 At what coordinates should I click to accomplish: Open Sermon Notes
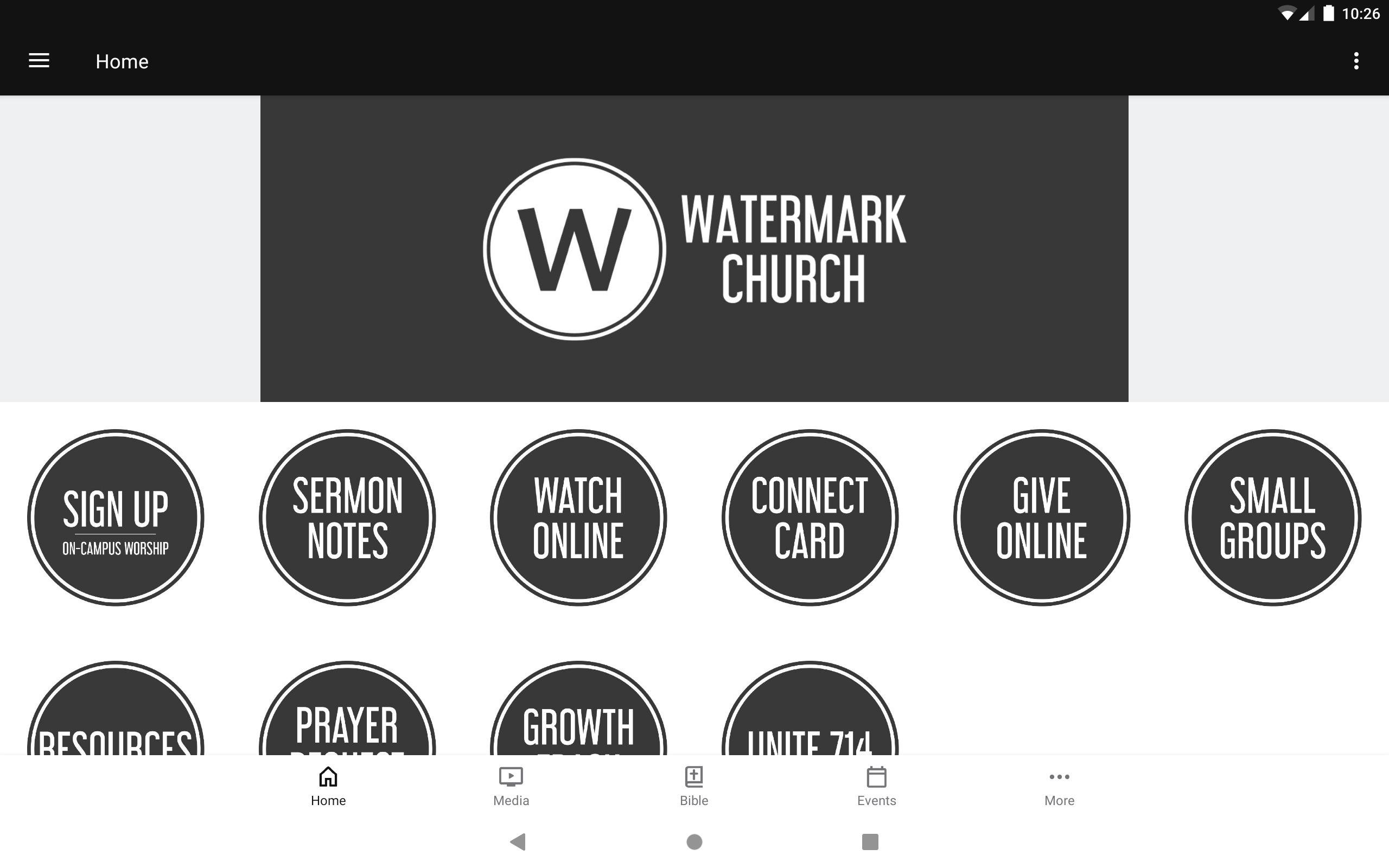[x=347, y=517]
